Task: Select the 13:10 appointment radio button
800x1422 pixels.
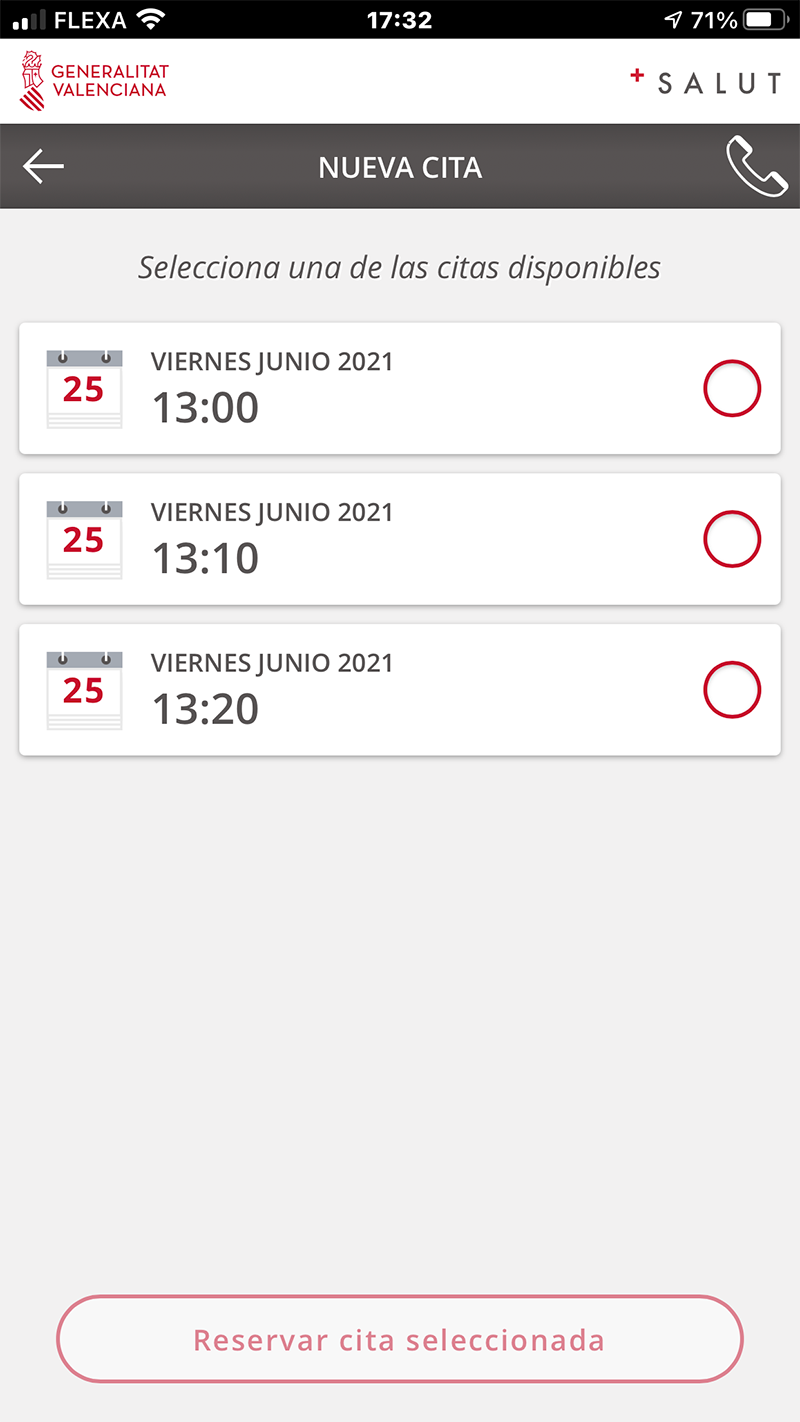Action: click(732, 539)
